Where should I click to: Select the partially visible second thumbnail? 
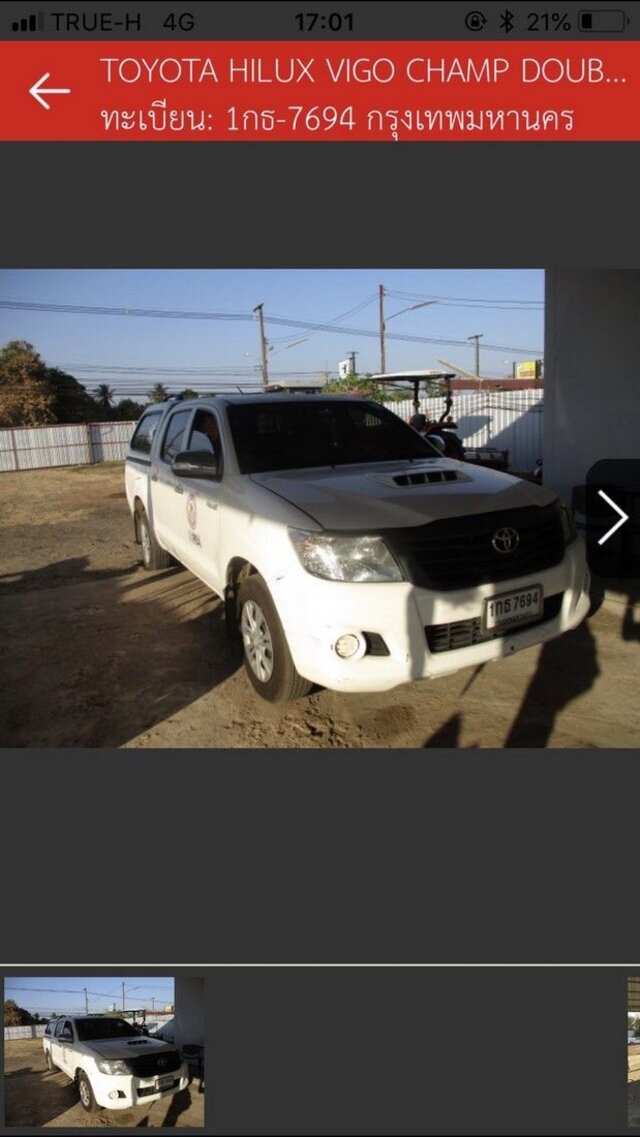pyautogui.click(x=633, y=1051)
